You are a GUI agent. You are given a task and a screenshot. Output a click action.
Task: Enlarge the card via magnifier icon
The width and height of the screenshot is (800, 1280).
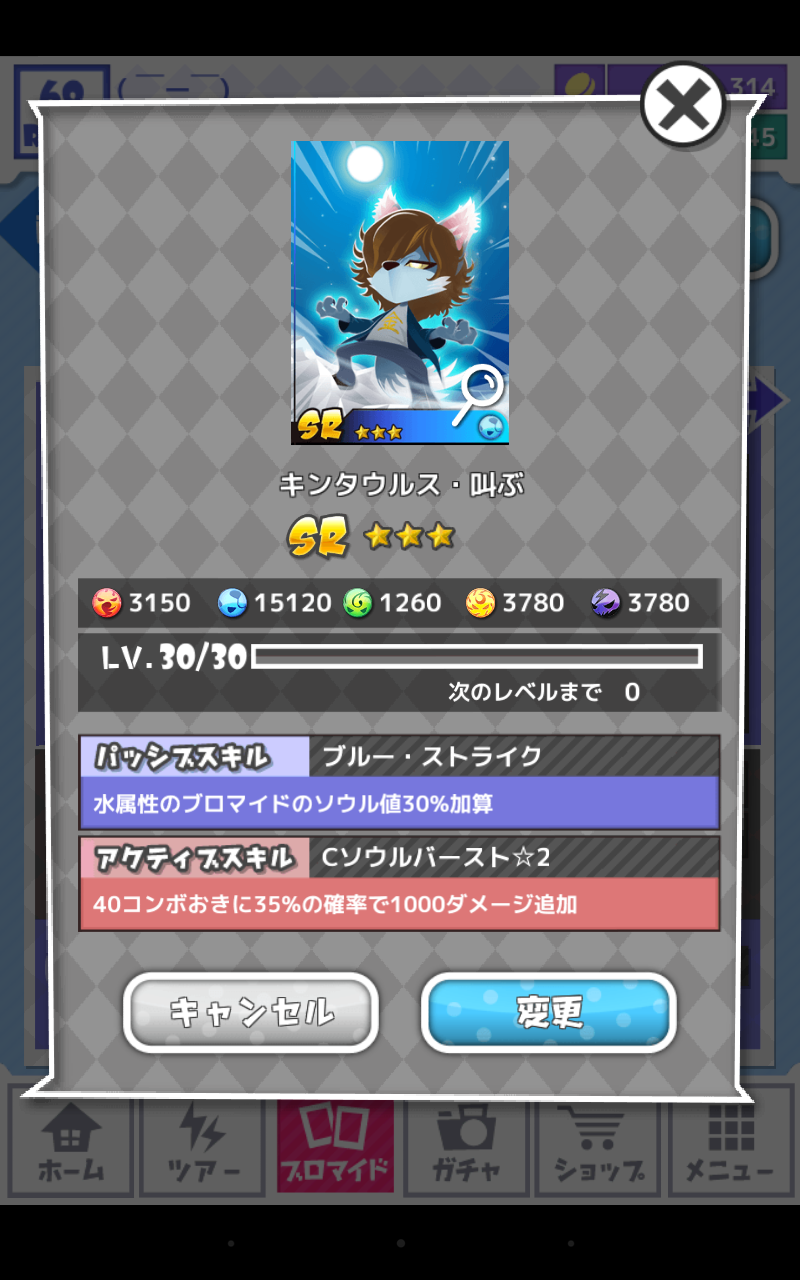pyautogui.click(x=478, y=394)
